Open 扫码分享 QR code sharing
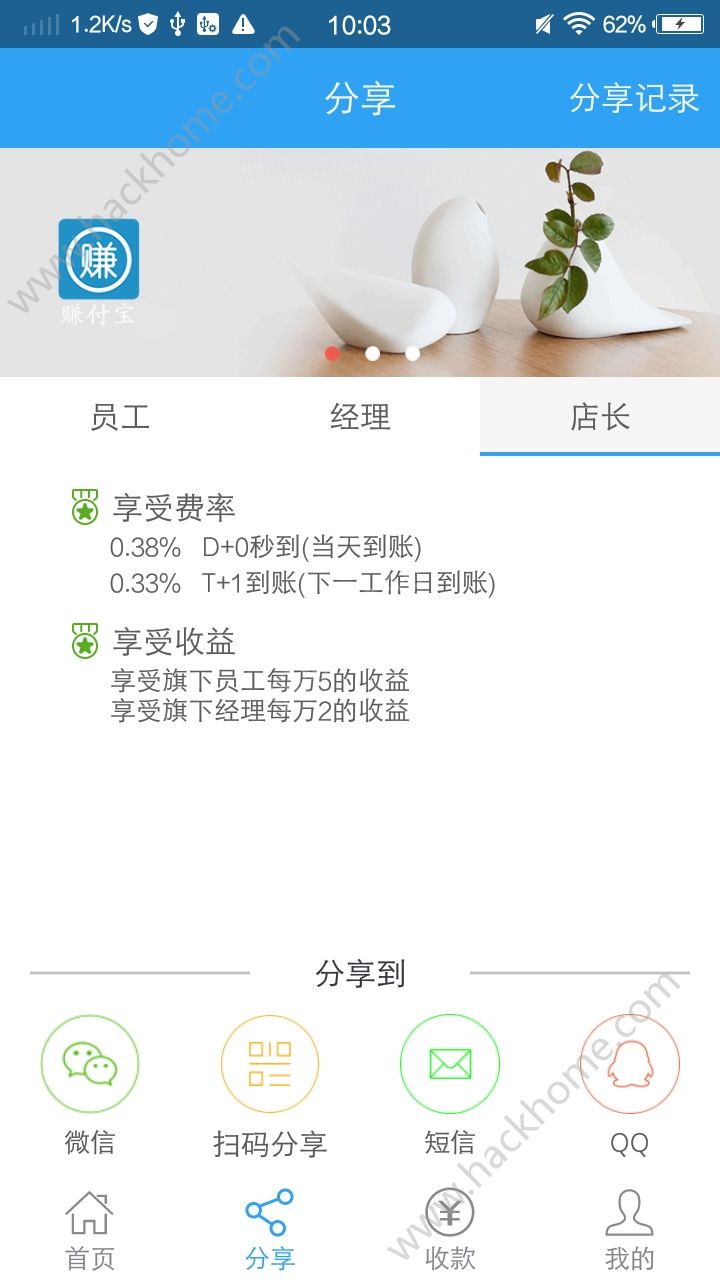 [x=270, y=1065]
